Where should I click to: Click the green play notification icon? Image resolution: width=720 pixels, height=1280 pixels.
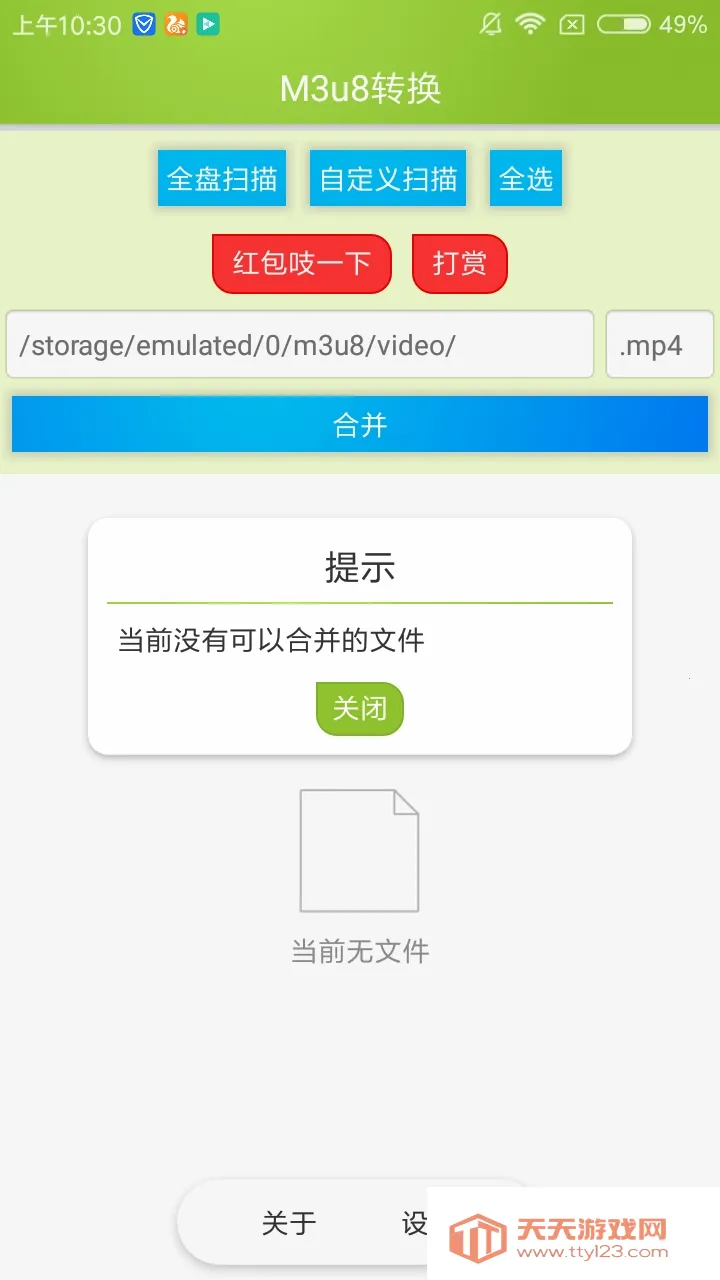tap(208, 23)
